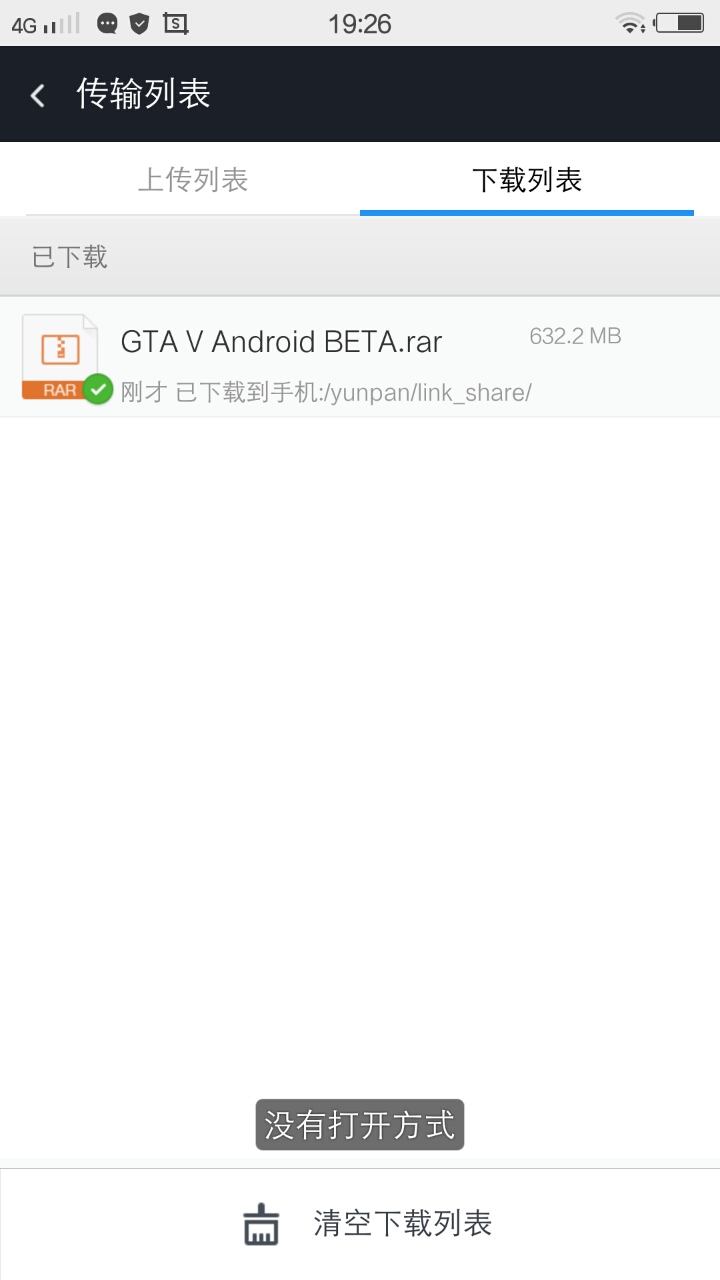Go back from the transfer list
This screenshot has height=1280, width=720.
coord(38,95)
